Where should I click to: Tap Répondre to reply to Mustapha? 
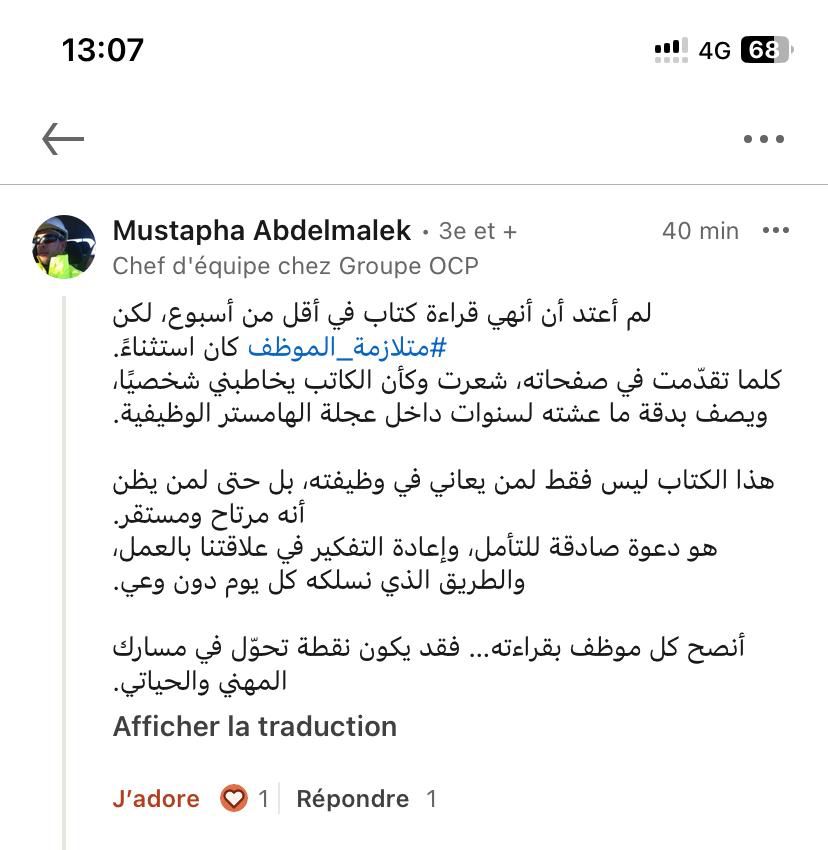click(352, 799)
